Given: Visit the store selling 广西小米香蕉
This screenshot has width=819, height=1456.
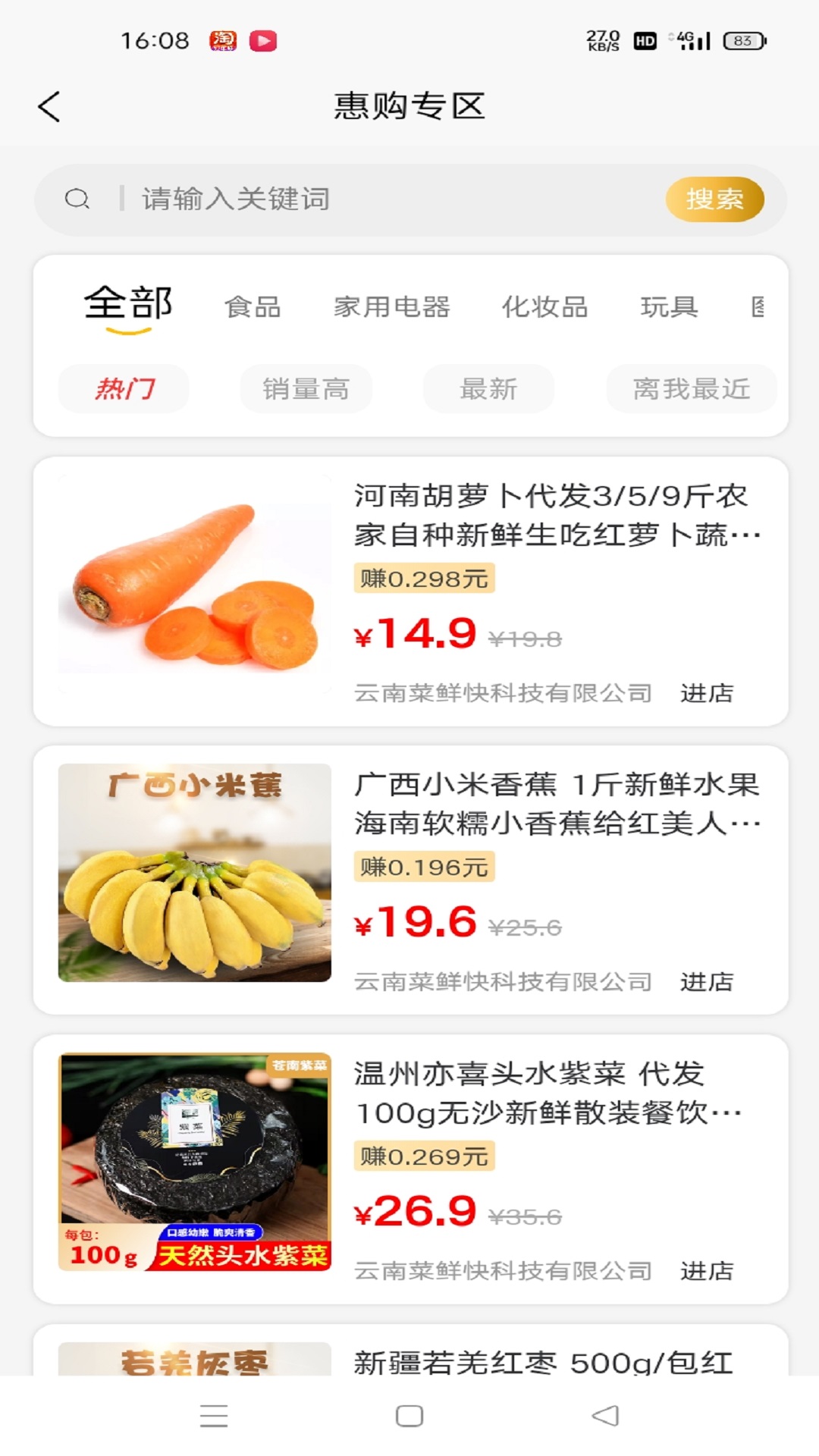Looking at the screenshot, I should coord(707,982).
